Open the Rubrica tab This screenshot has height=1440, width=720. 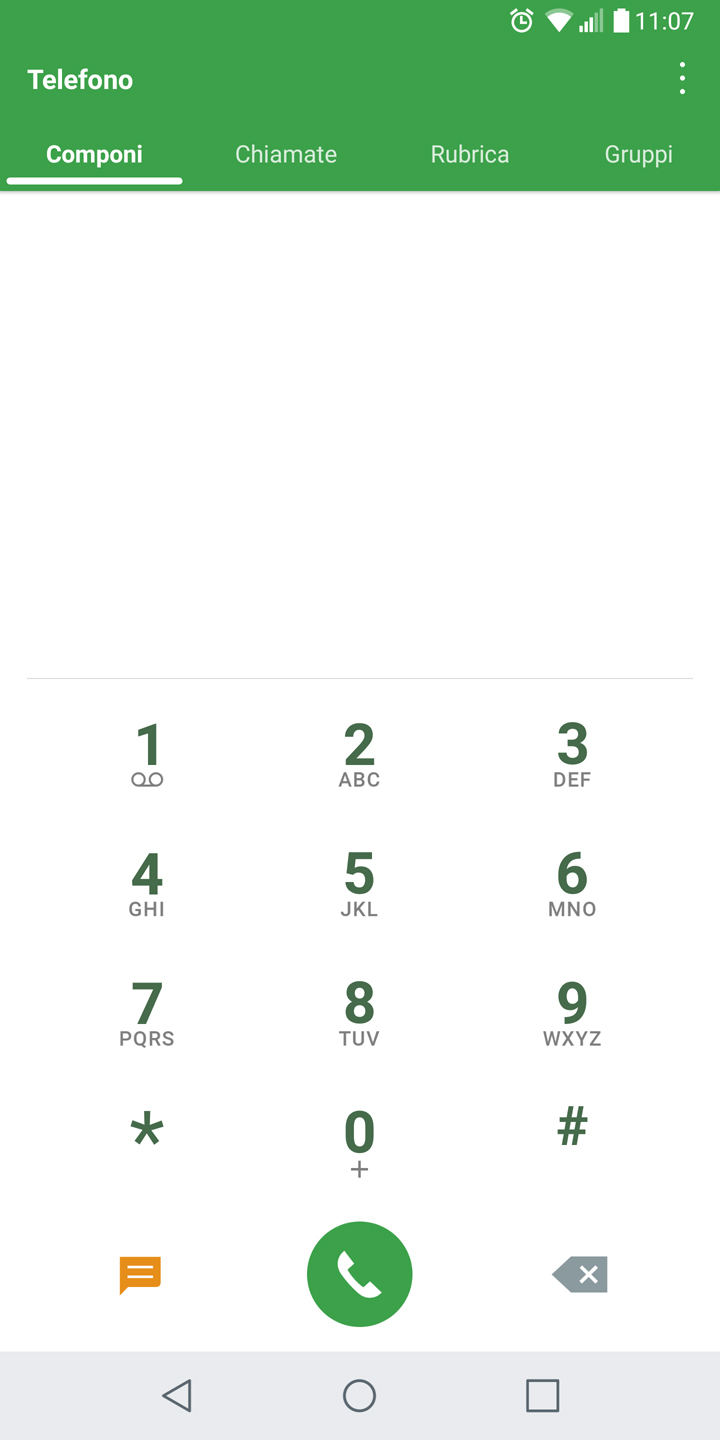point(470,154)
